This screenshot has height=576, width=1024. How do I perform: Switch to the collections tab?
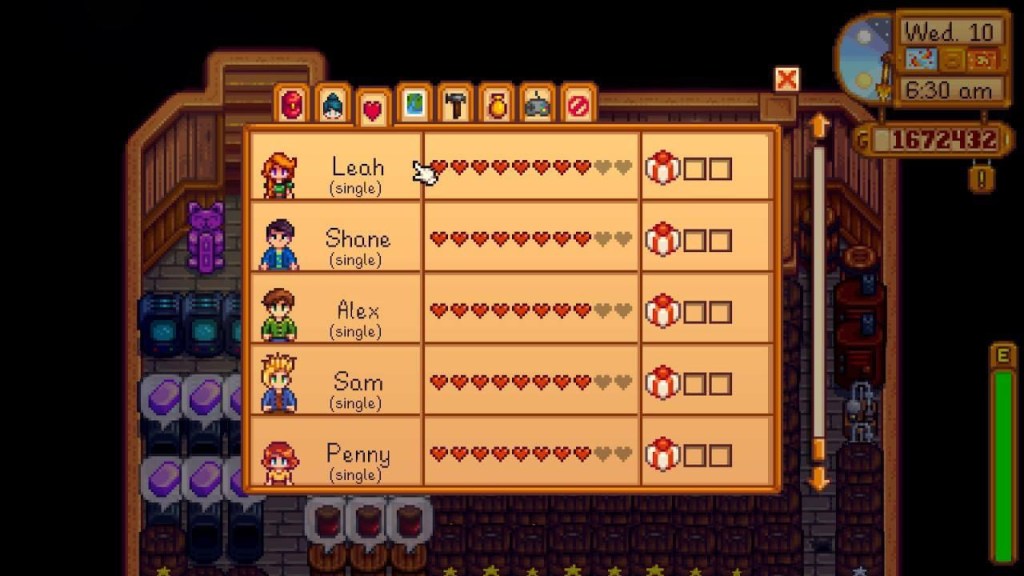(x=496, y=104)
